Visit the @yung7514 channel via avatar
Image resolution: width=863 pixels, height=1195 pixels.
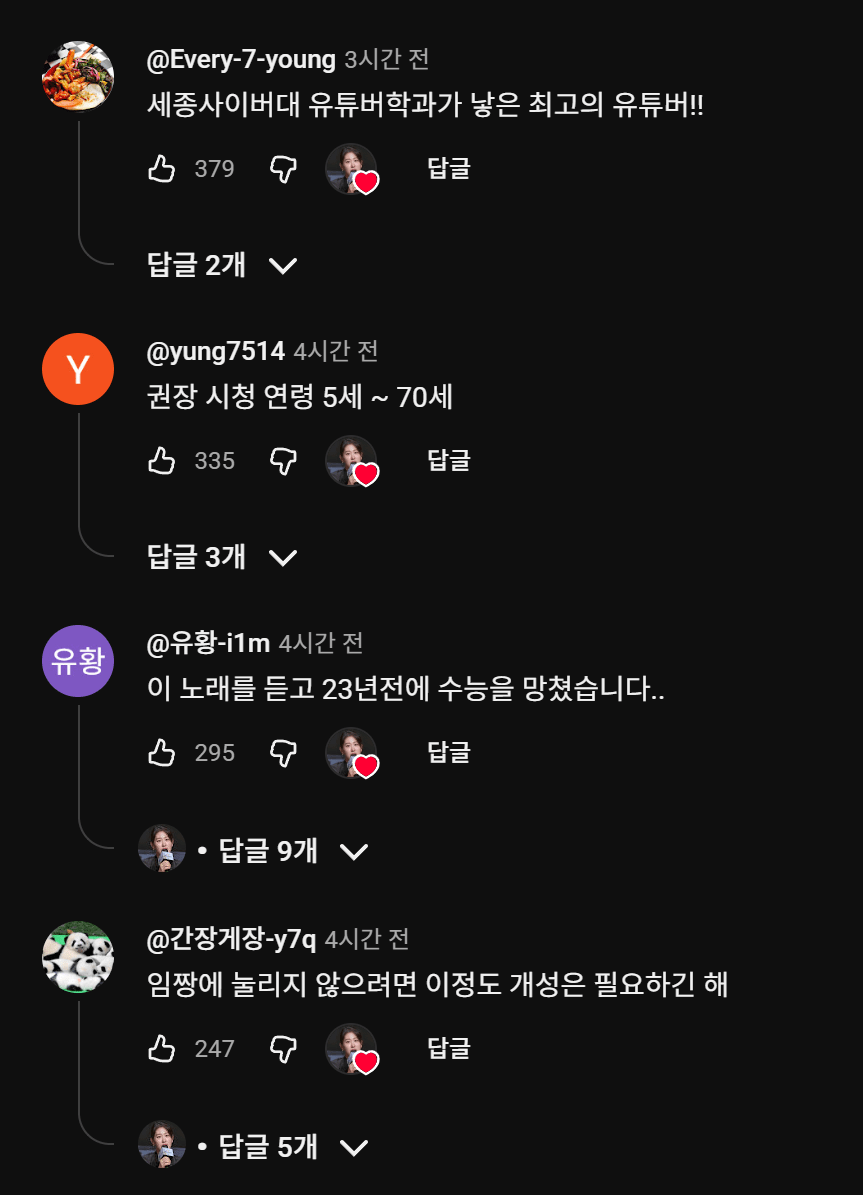pyautogui.click(x=78, y=369)
